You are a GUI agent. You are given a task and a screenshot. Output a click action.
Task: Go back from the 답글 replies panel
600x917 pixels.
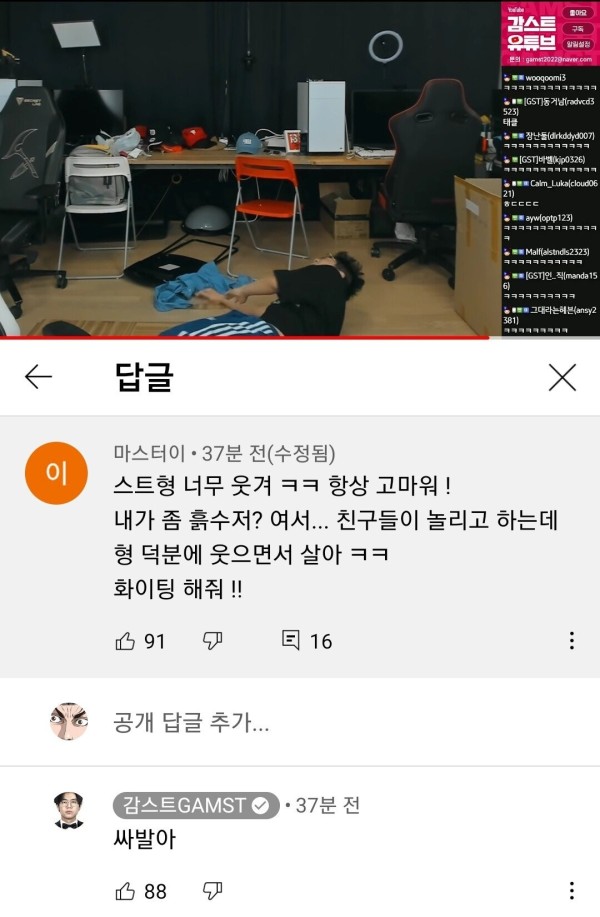pos(38,377)
